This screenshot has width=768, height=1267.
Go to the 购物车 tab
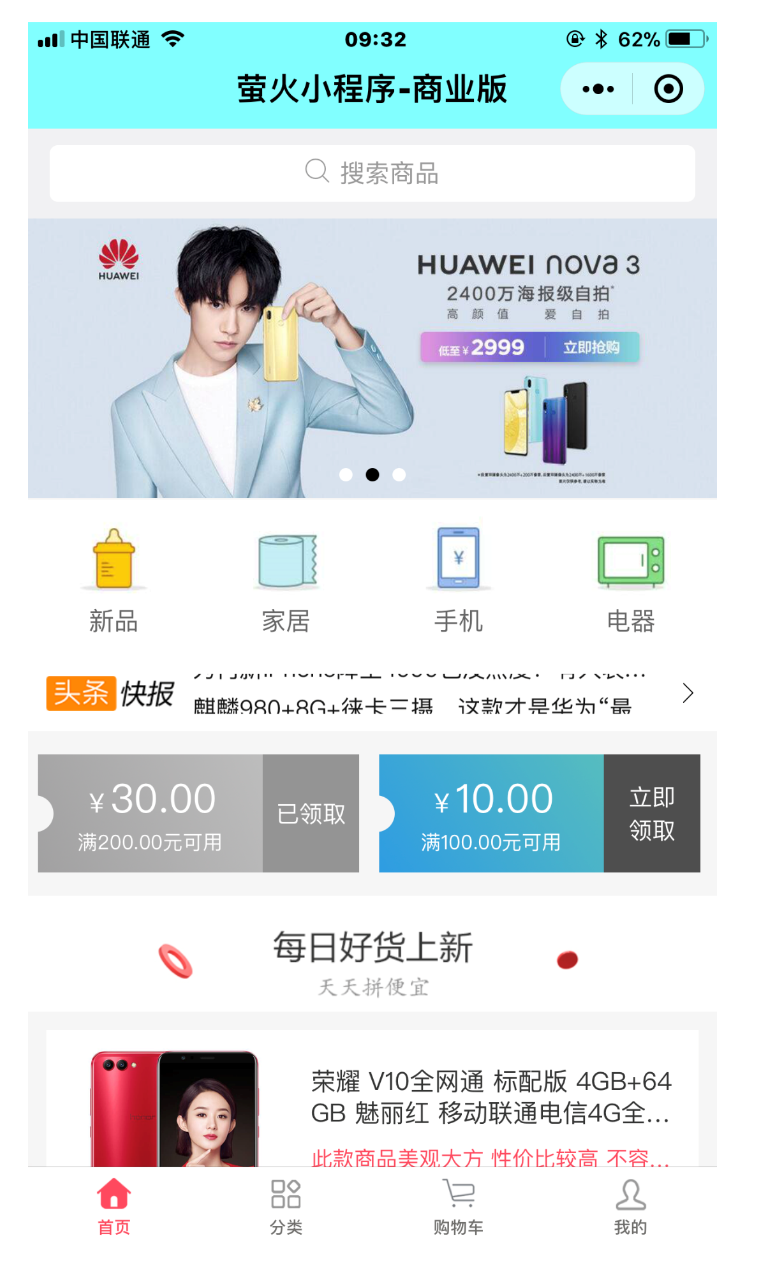tap(458, 1207)
